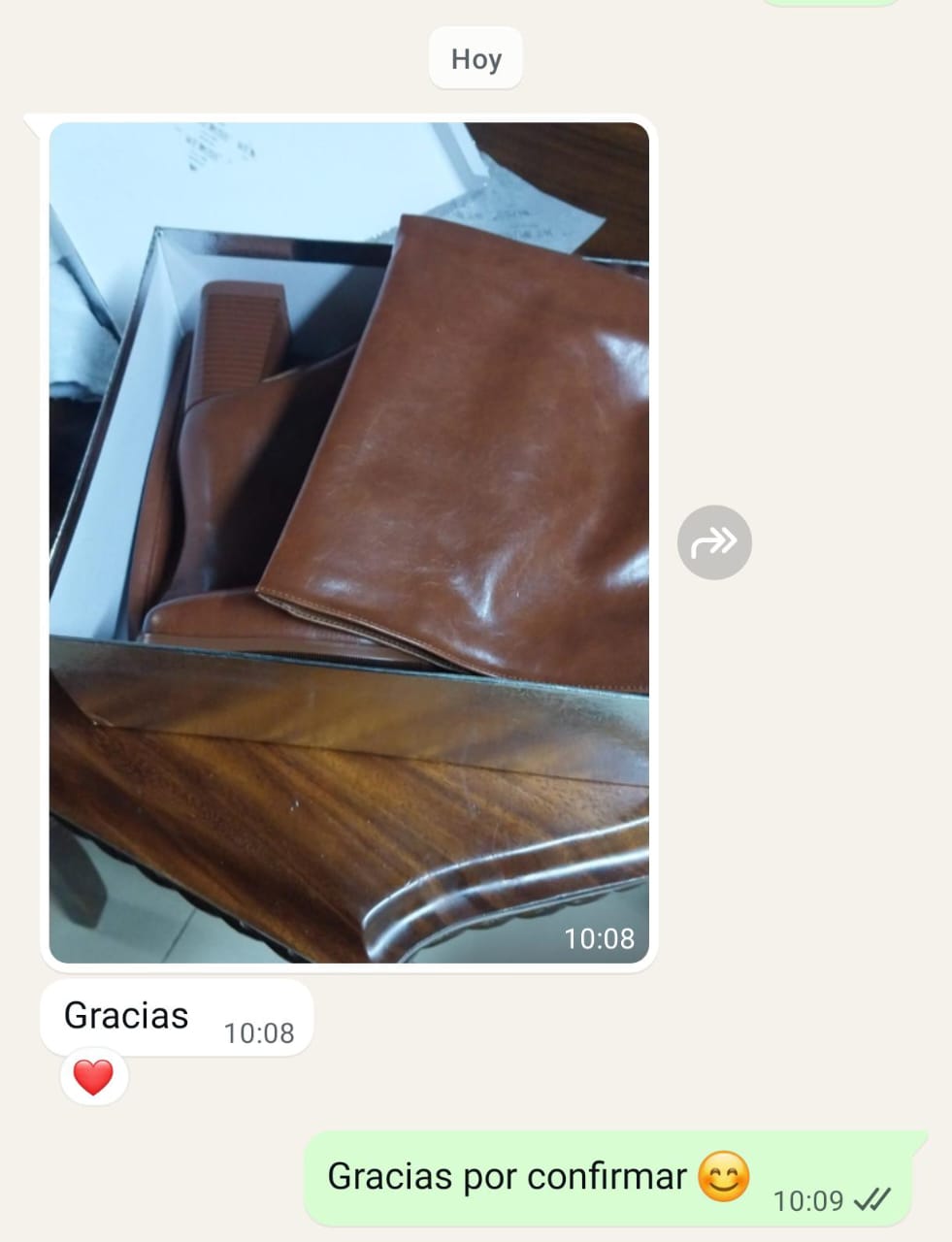The image size is (952, 1242).
Task: Forward the photo with the arrow icon
Action: point(714,542)
